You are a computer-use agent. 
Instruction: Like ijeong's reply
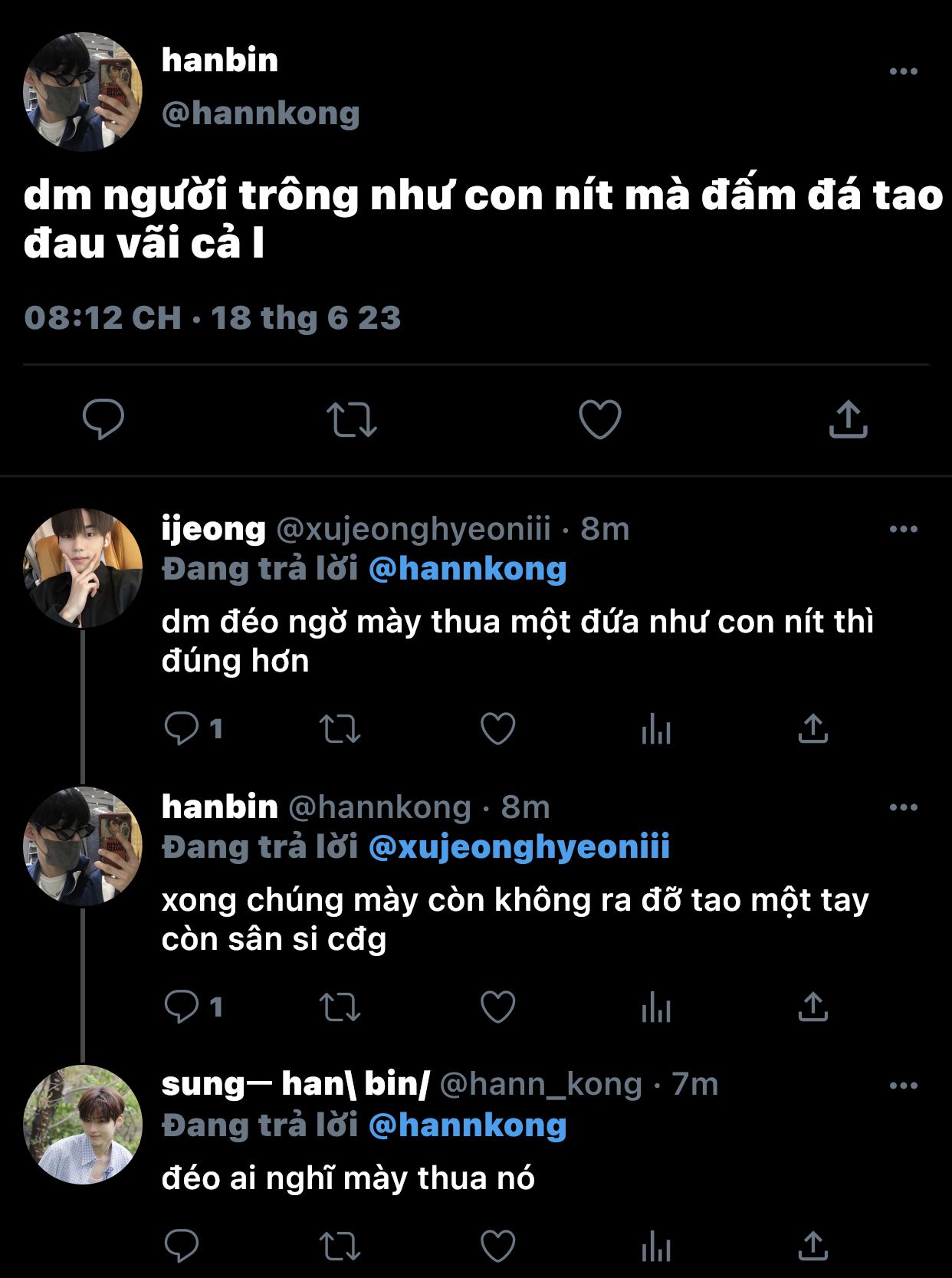(x=497, y=728)
